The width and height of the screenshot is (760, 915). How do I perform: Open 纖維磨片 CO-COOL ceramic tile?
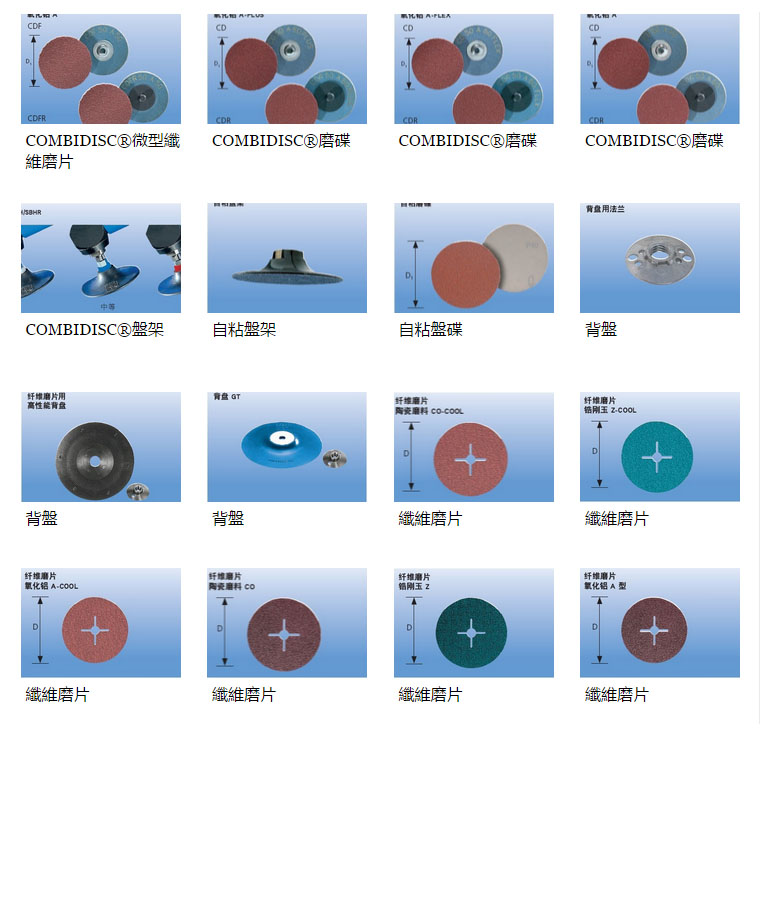pyautogui.click(x=473, y=447)
